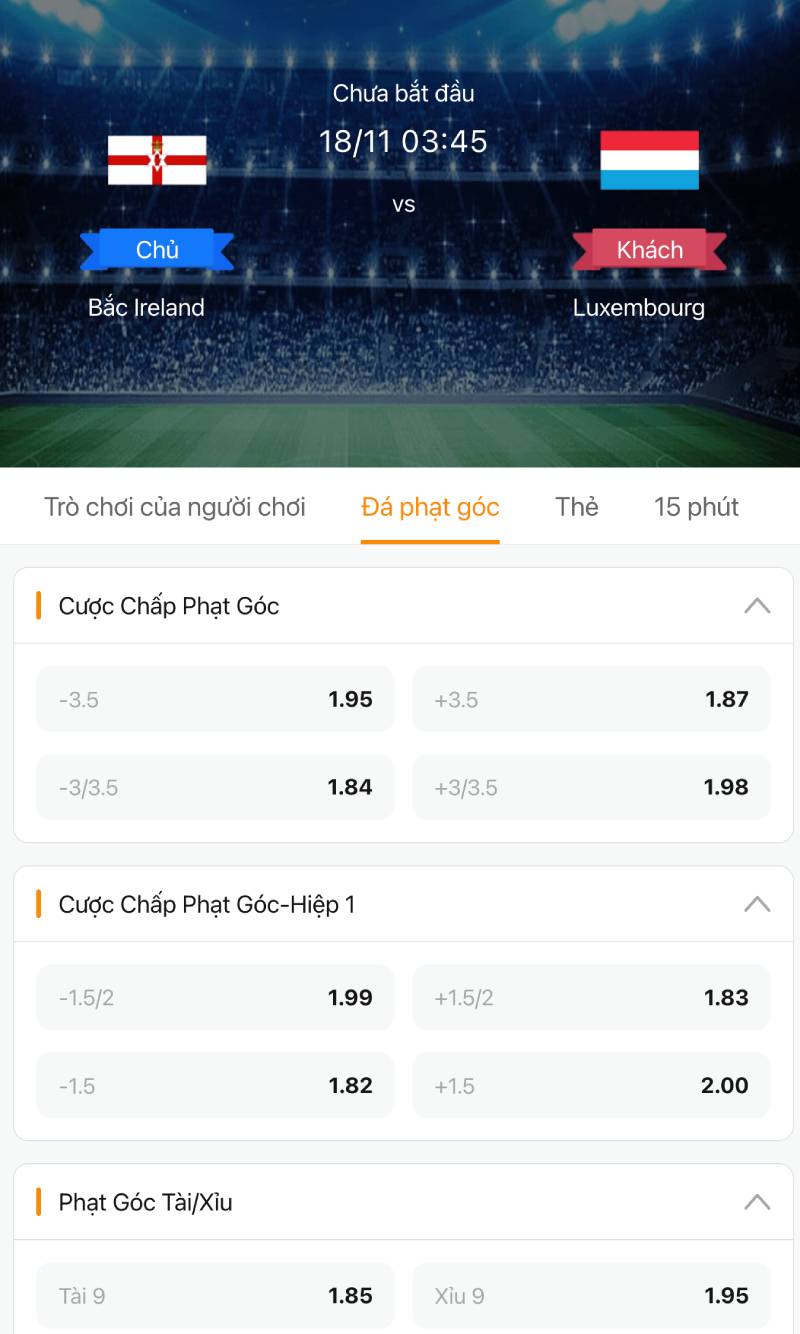Image resolution: width=800 pixels, height=1334 pixels.
Task: Choose Tài 9 at odds 1.85
Action: (214, 1295)
